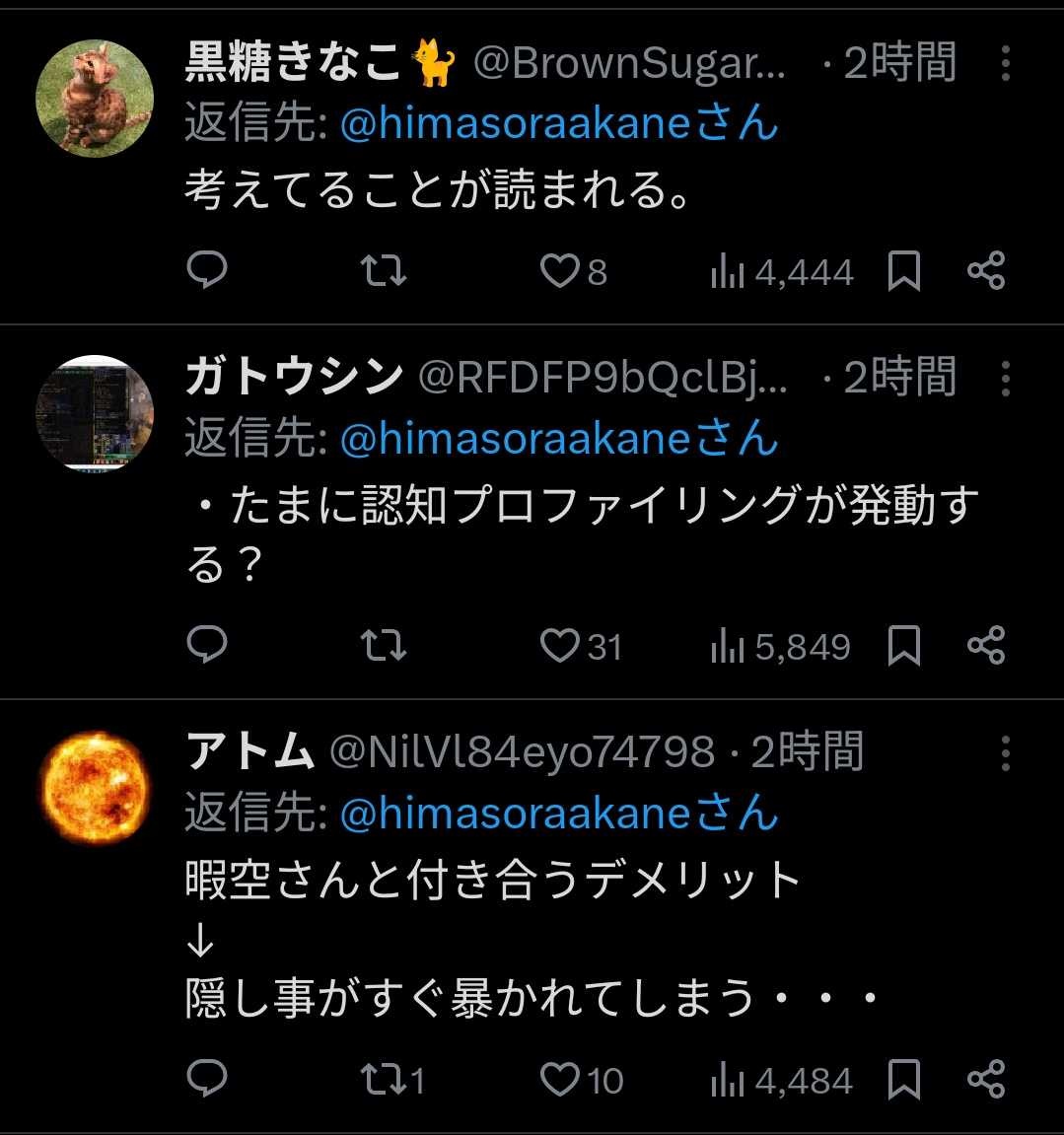Retweet ガトウシン's reply

(383, 645)
